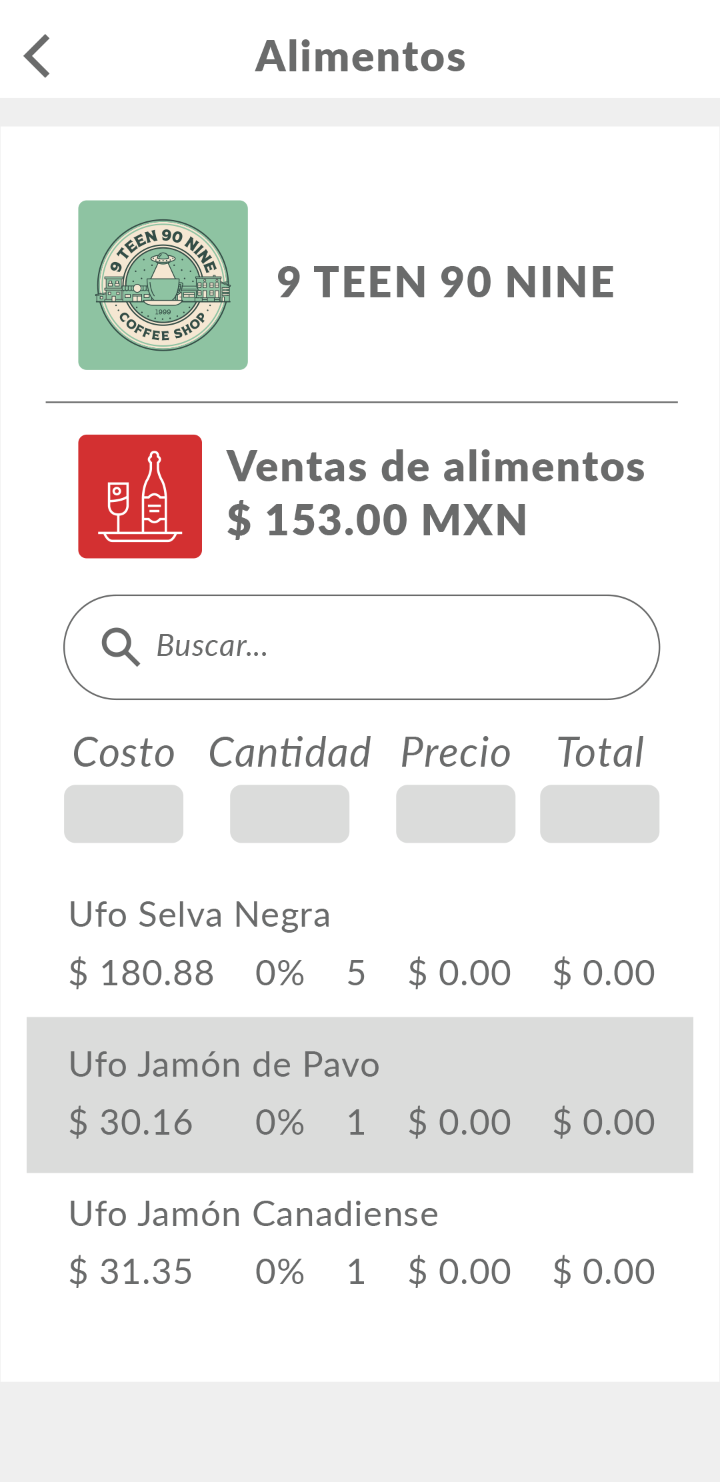Select the Ufo Jamón de Pavo item
This screenshot has height=1482, width=720.
[360, 1094]
